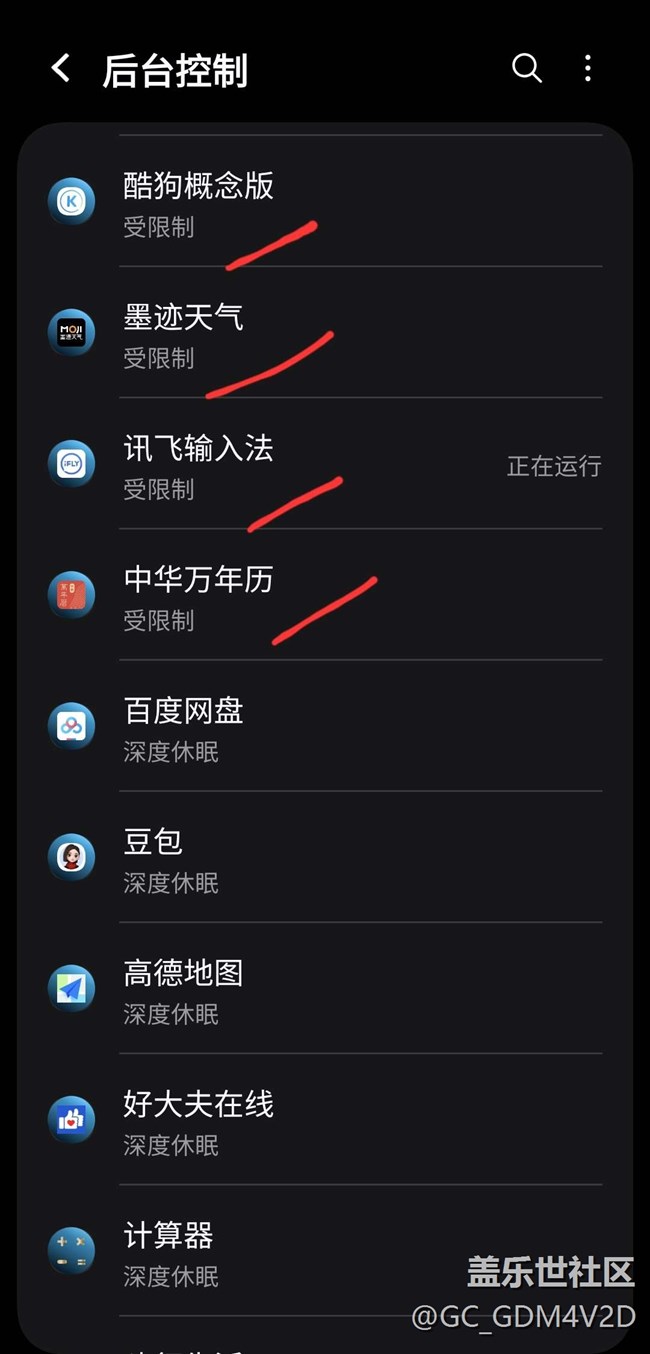
Task: Open the search icon
Action: click(527, 68)
